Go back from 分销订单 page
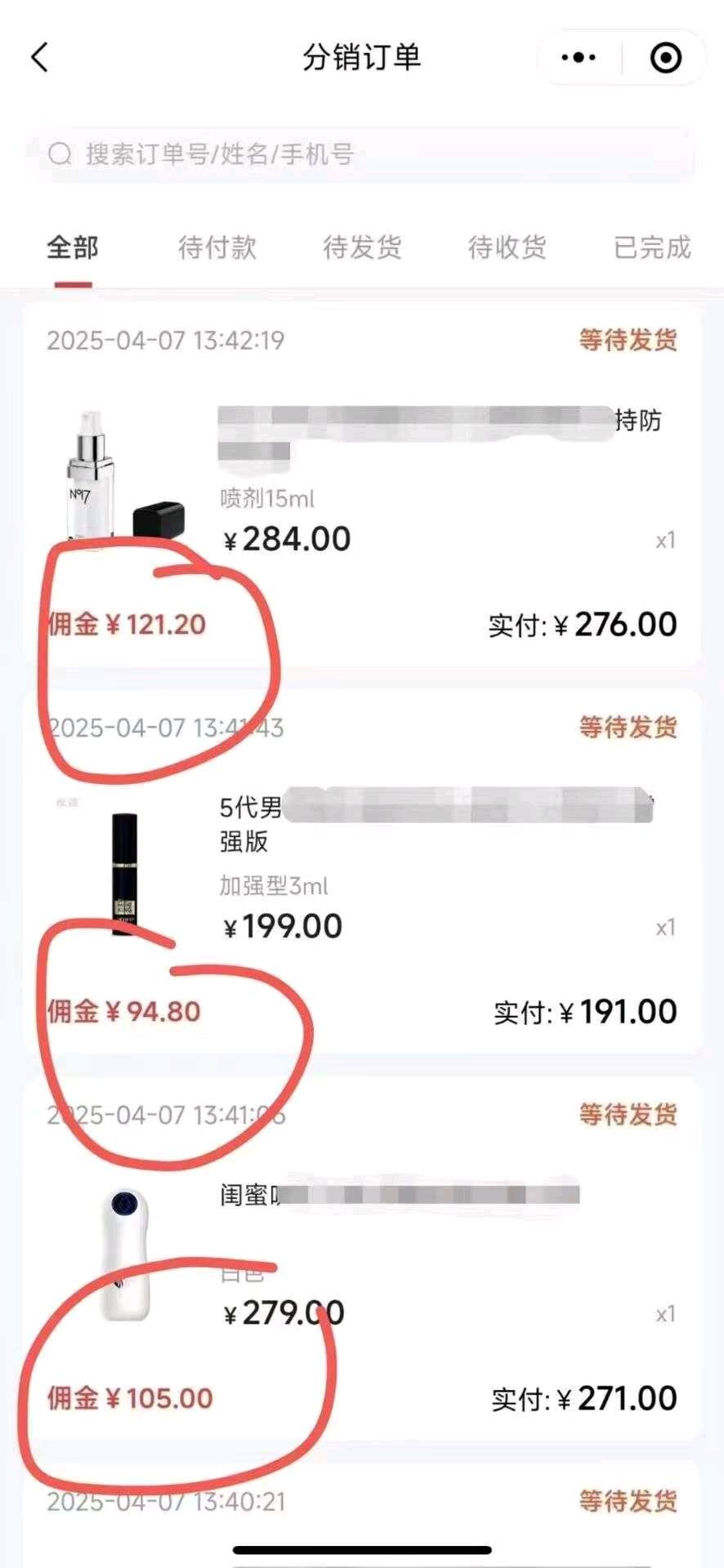 tap(40, 57)
